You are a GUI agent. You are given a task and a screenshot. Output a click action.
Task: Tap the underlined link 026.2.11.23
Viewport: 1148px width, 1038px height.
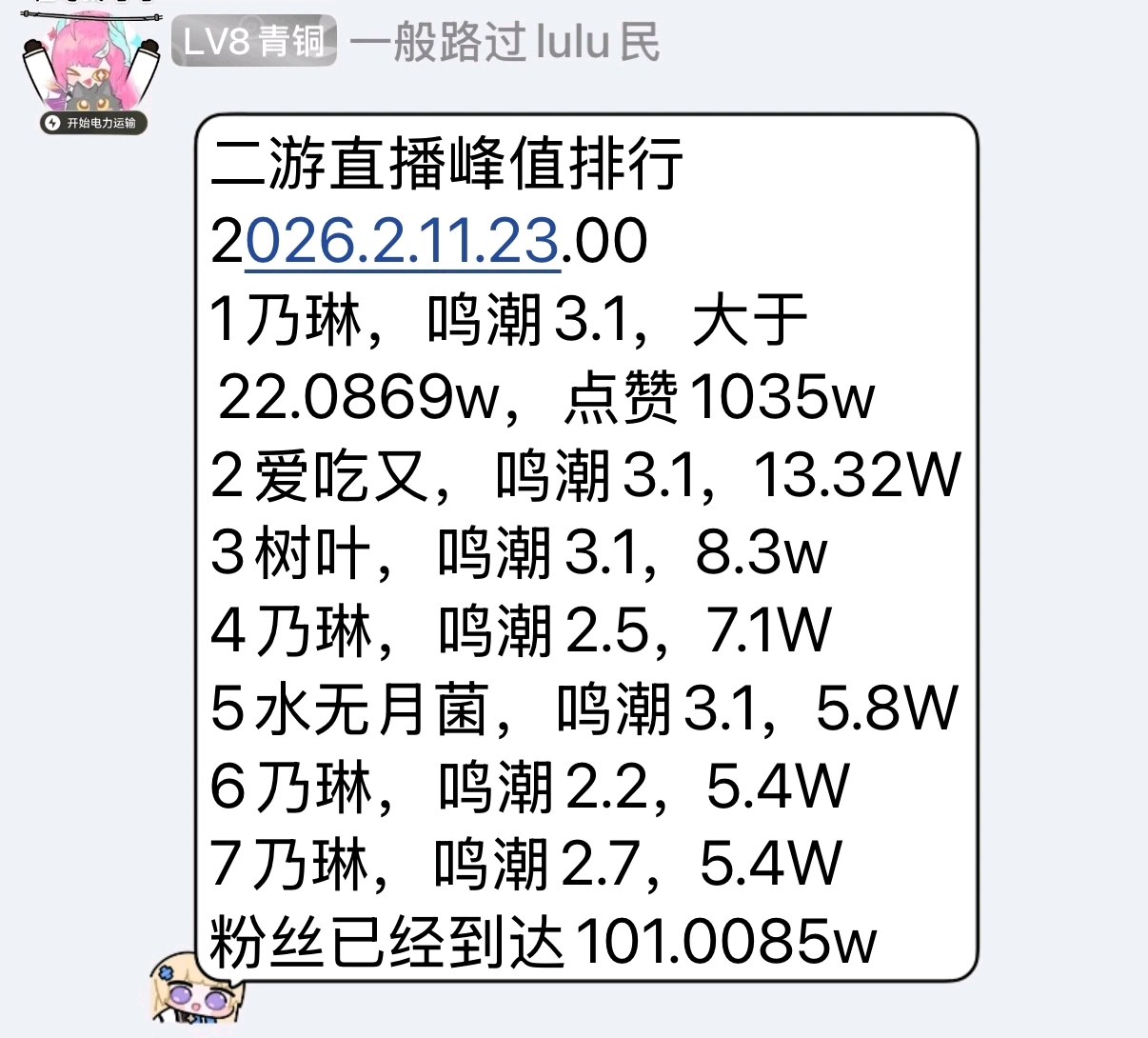[402, 241]
